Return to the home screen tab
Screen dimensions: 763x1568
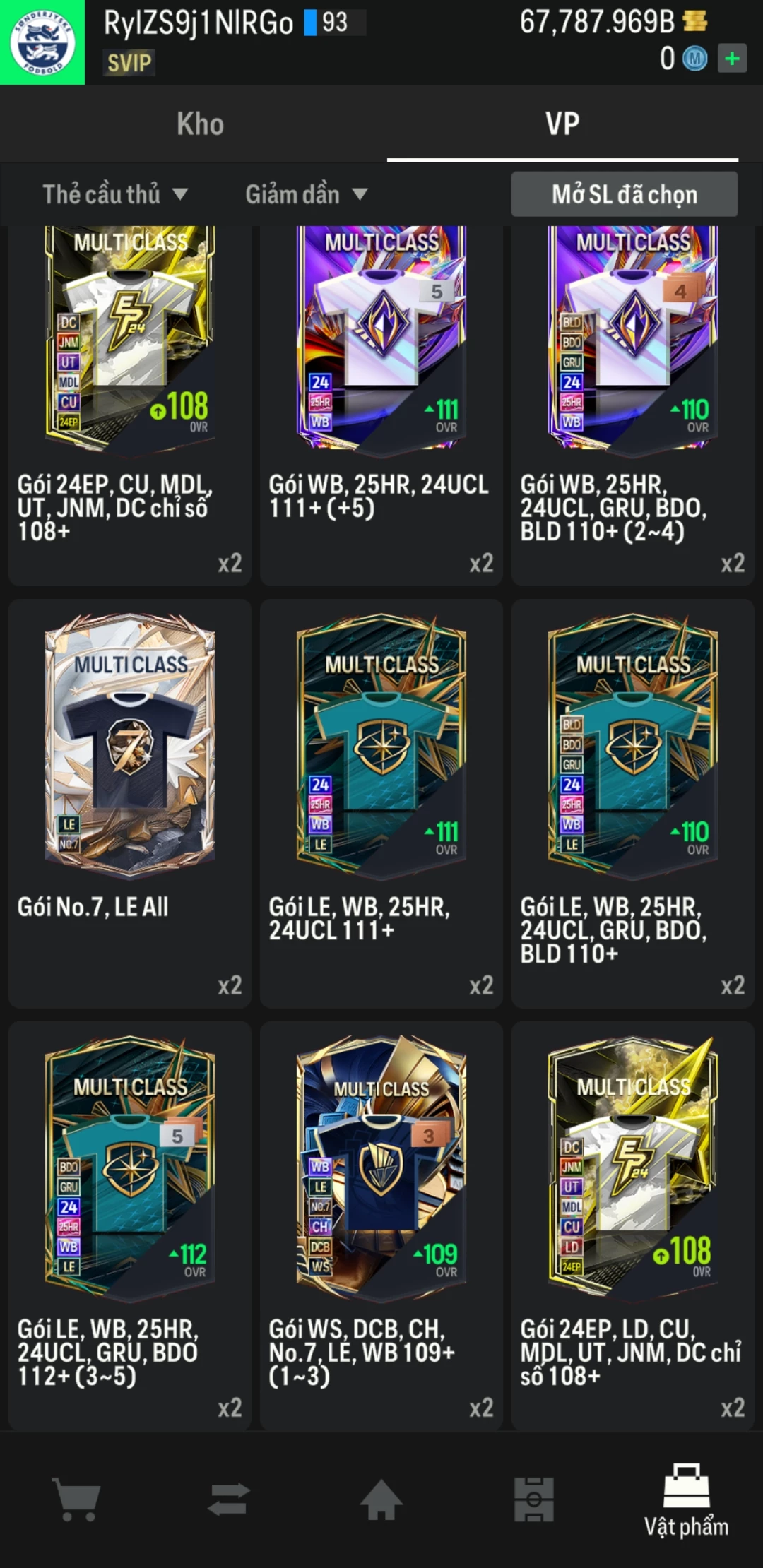coord(381,1499)
